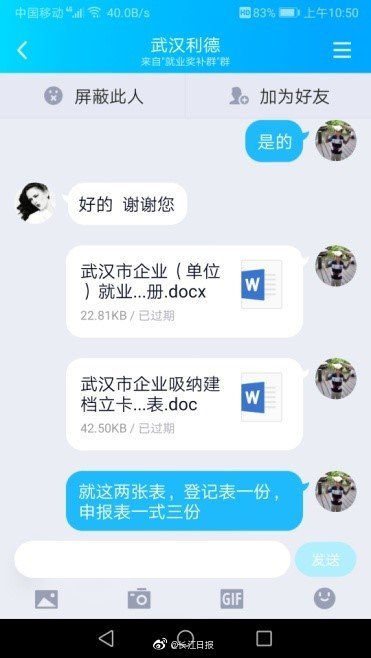Screen dimensions: 371x658
Task: Open the GIF picker
Action: click(x=232, y=599)
